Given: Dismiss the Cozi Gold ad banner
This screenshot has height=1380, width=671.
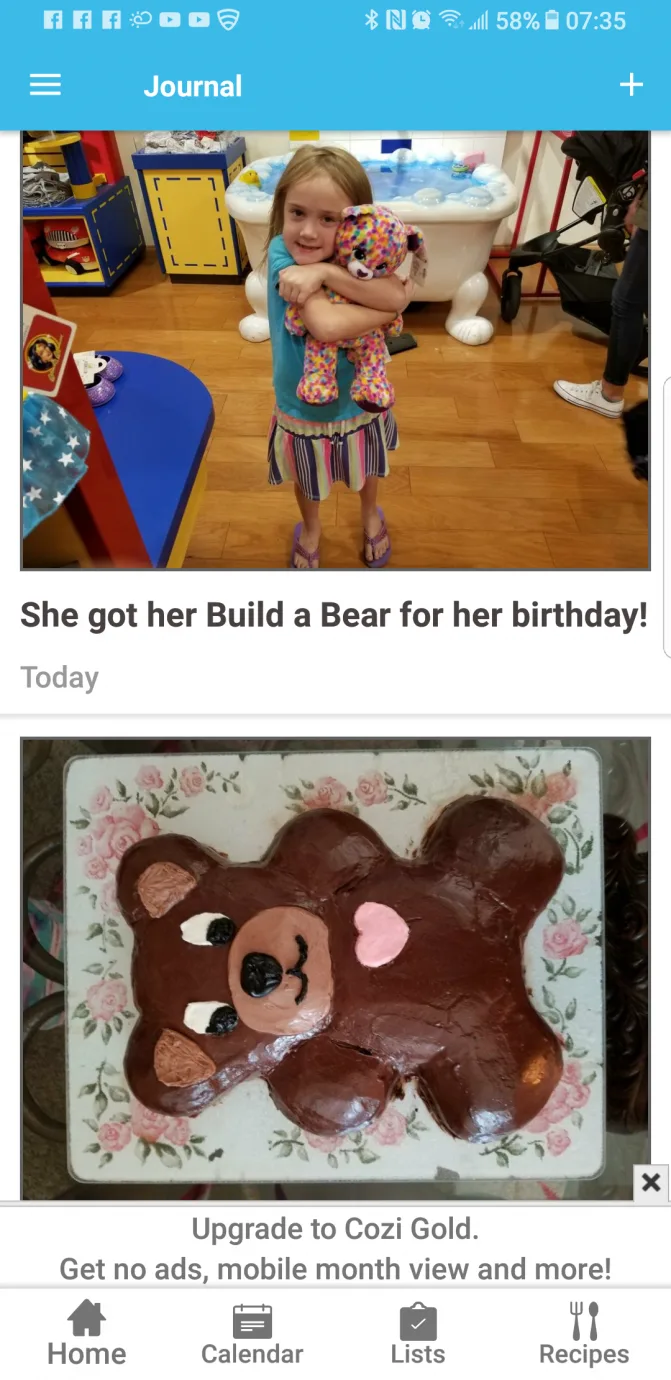Looking at the screenshot, I should pyautogui.click(x=651, y=1183).
